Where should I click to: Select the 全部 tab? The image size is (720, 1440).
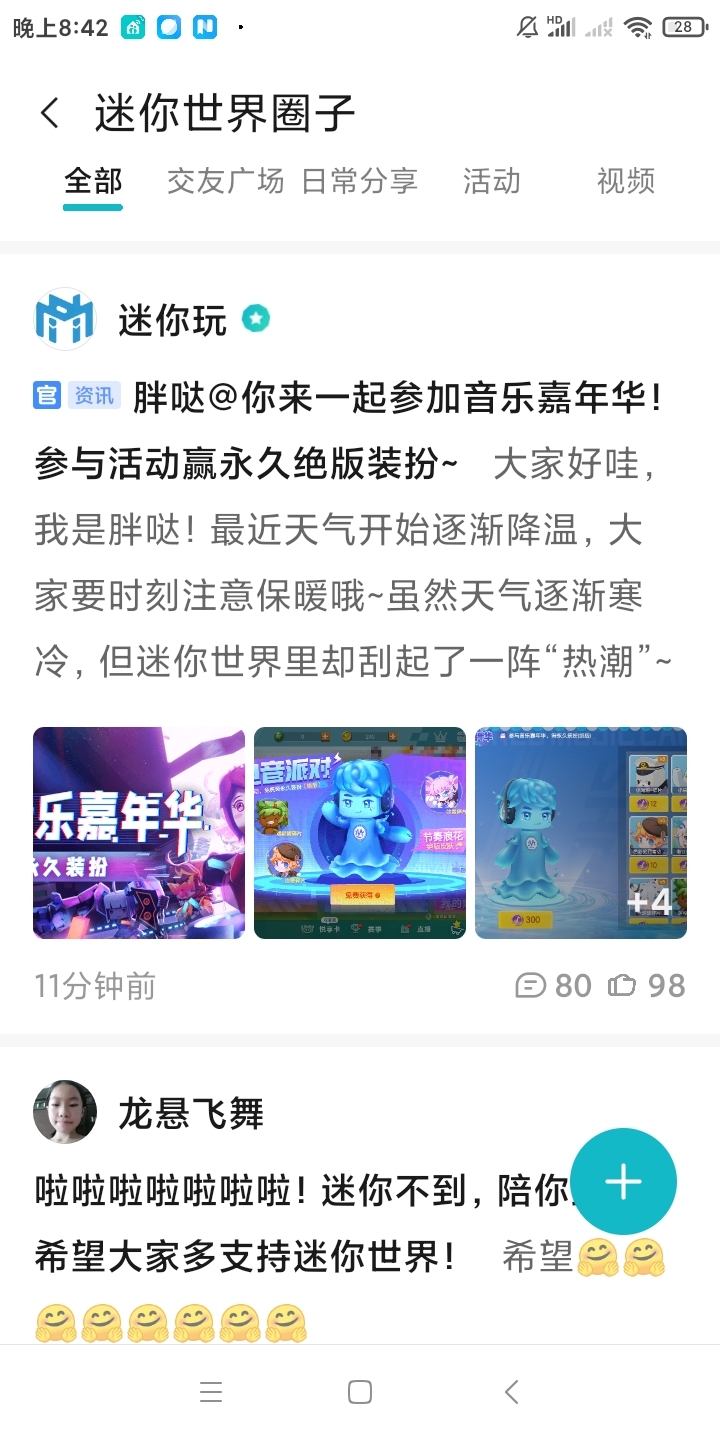tap(93, 181)
